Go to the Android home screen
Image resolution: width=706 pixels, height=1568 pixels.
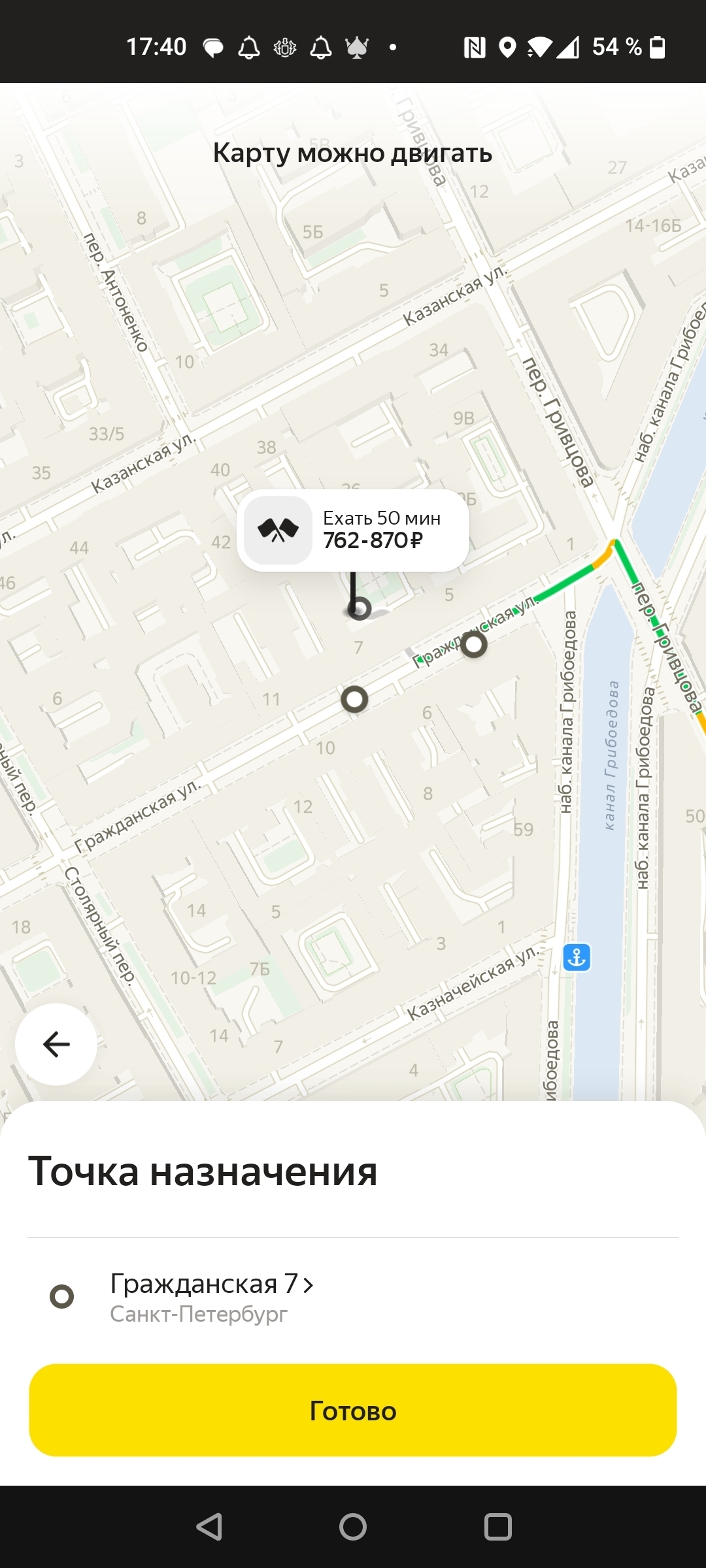[x=353, y=1527]
